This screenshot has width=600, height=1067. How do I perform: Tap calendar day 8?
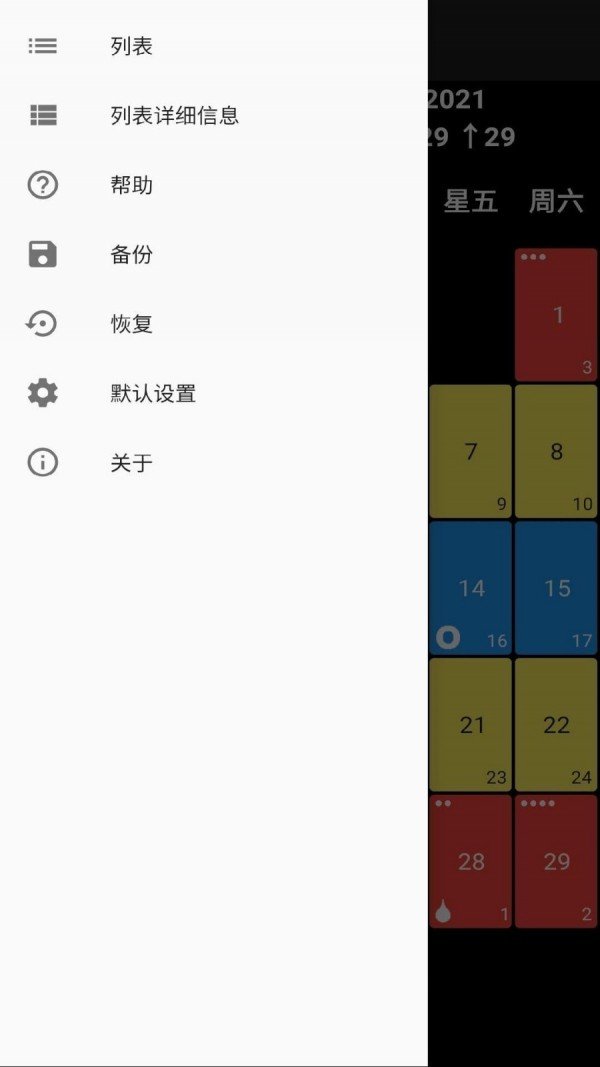tap(557, 451)
